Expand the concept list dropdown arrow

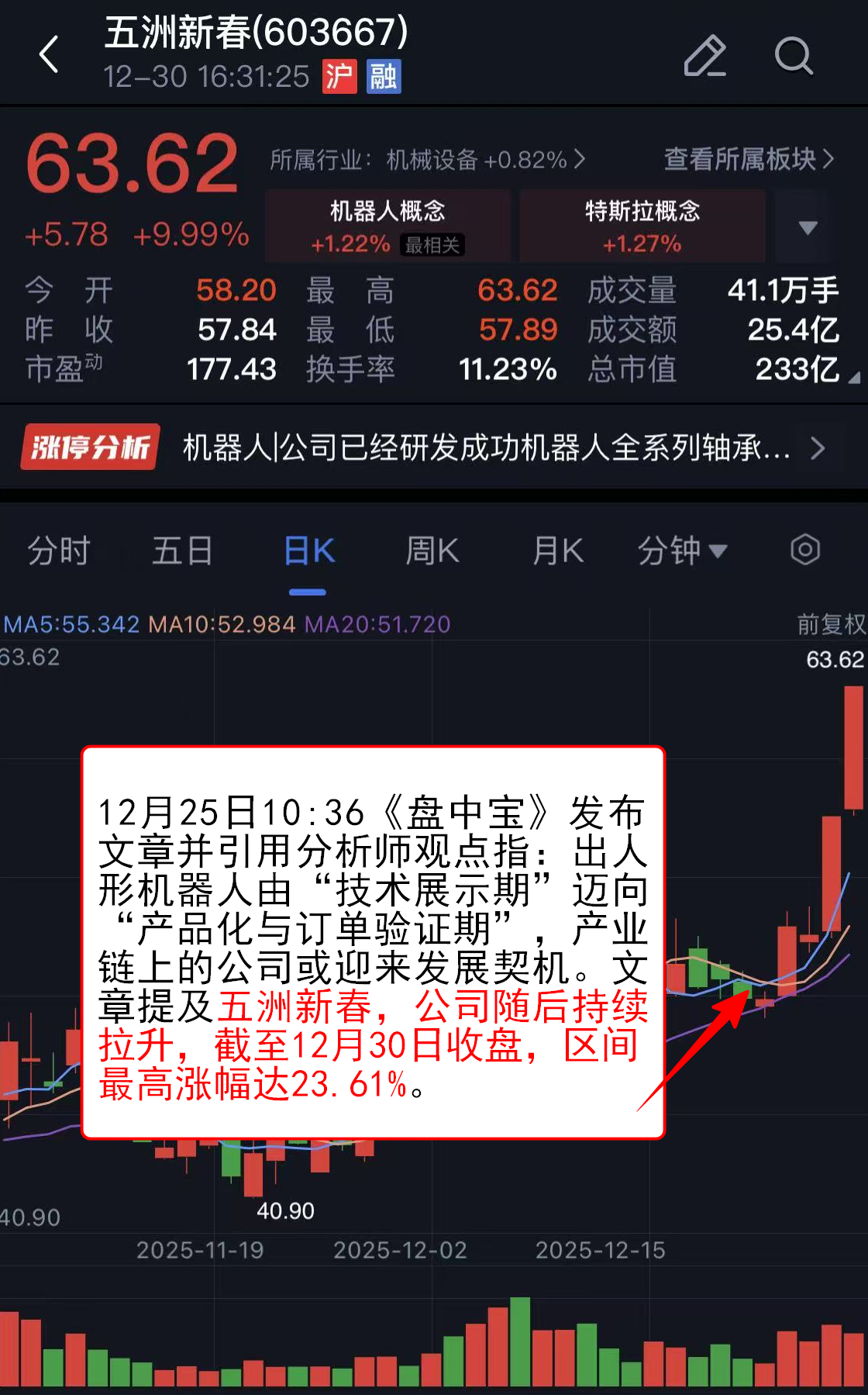(x=808, y=227)
